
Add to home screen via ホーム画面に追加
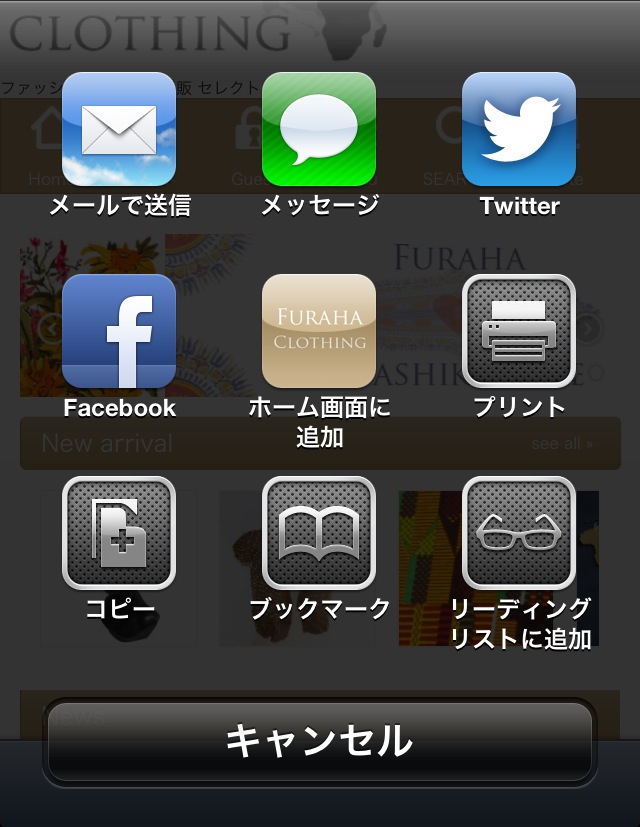pyautogui.click(x=319, y=332)
